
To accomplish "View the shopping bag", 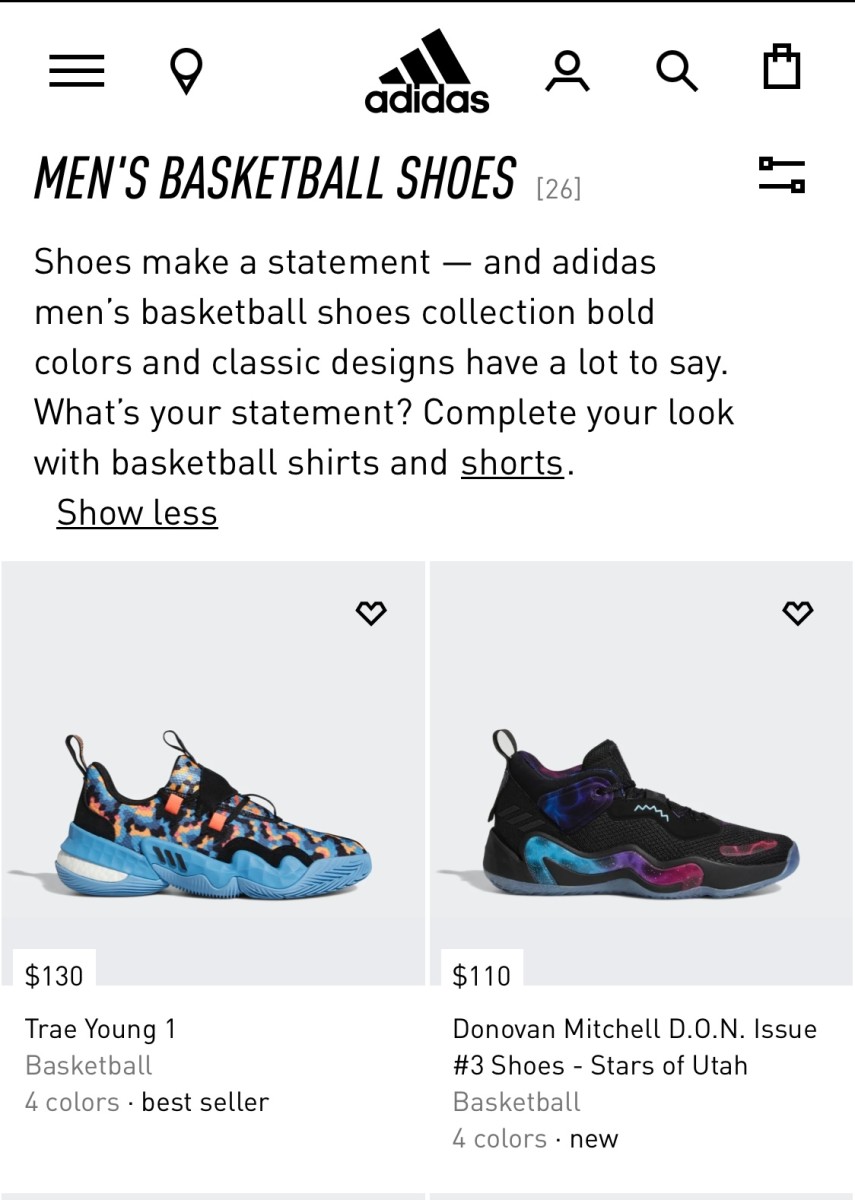I will [781, 69].
